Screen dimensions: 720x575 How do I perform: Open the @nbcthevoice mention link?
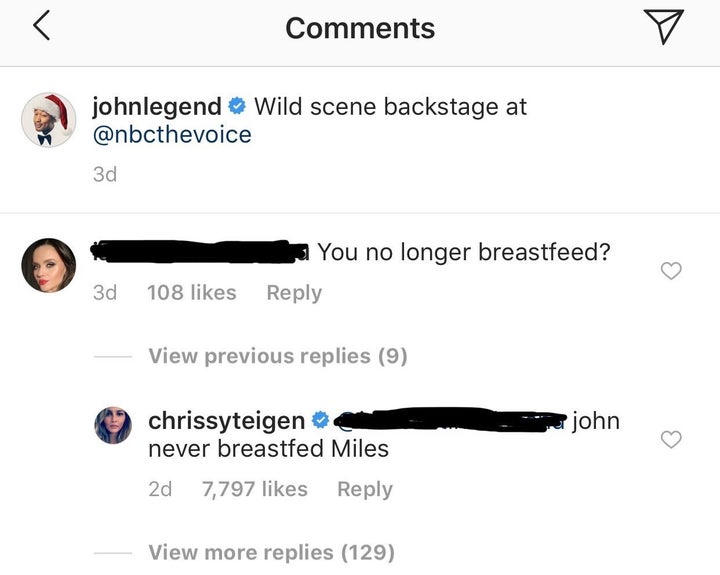pyautogui.click(x=171, y=133)
